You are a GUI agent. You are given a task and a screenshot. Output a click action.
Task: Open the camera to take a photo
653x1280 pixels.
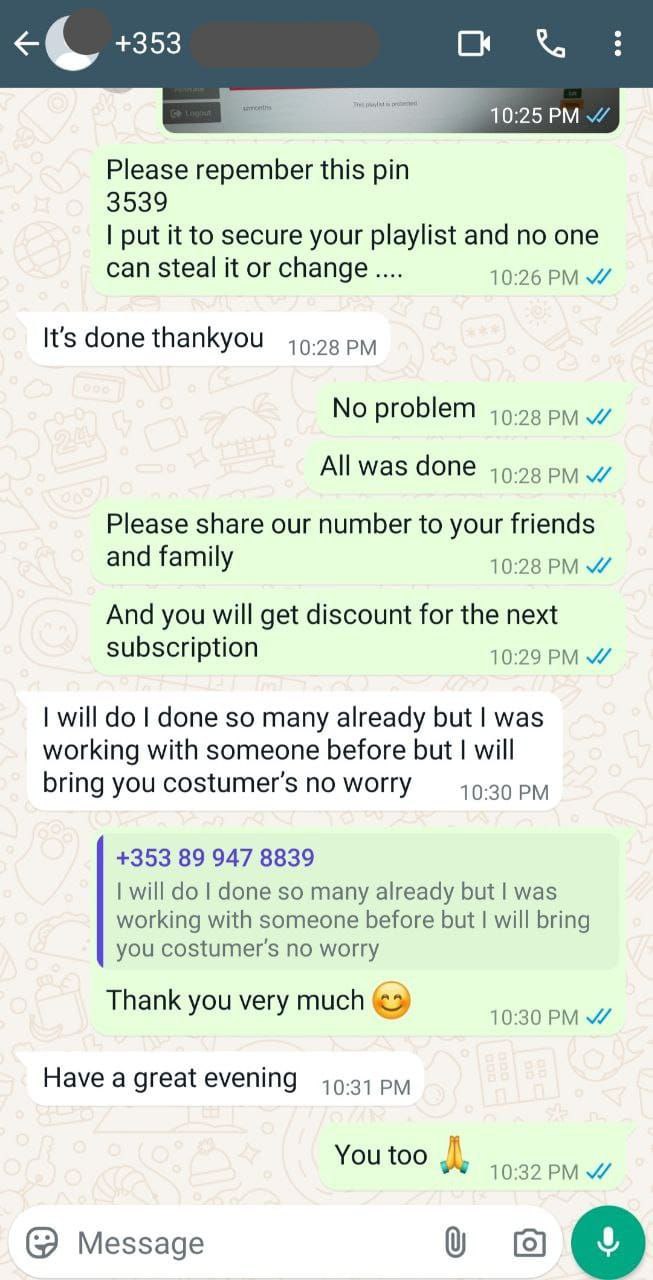point(529,1242)
